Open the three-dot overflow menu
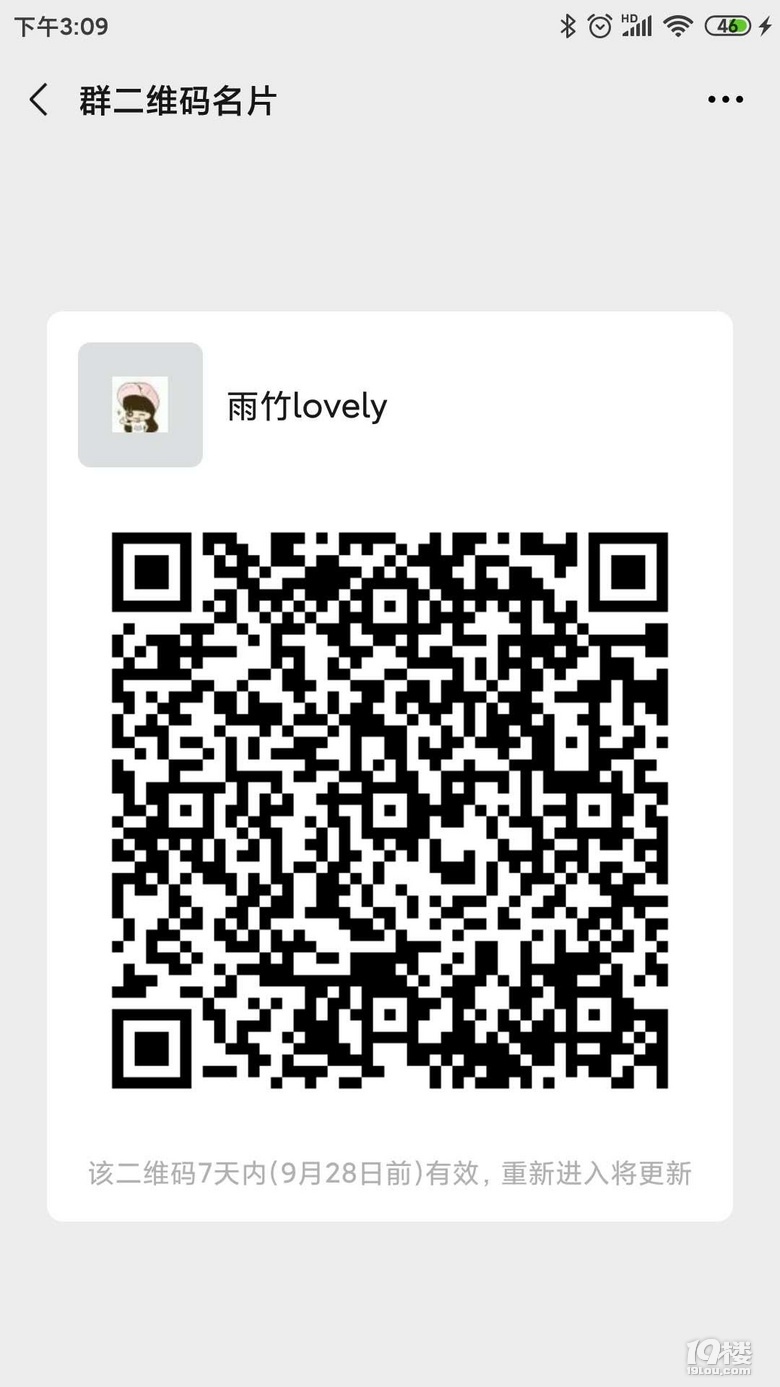 tap(725, 99)
